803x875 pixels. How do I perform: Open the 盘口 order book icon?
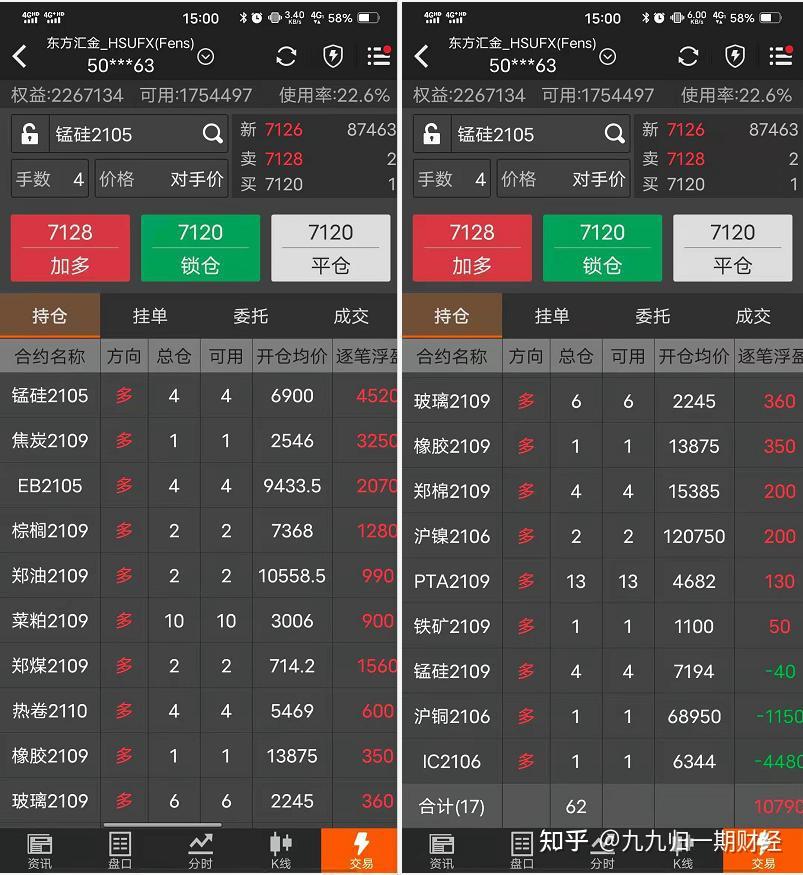point(120,851)
